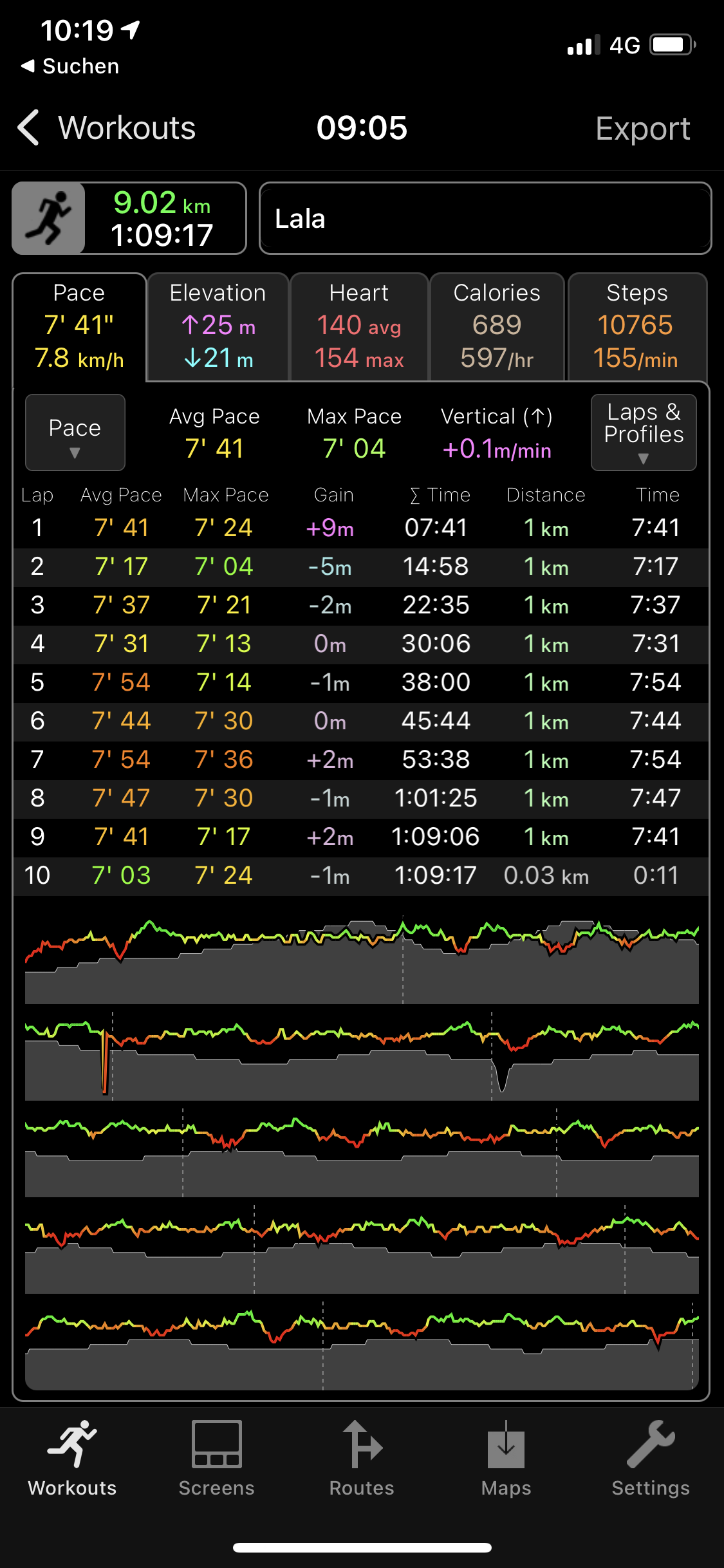Select the Workouts bottom tab
Image resolution: width=724 pixels, height=1568 pixels.
click(x=72, y=1459)
